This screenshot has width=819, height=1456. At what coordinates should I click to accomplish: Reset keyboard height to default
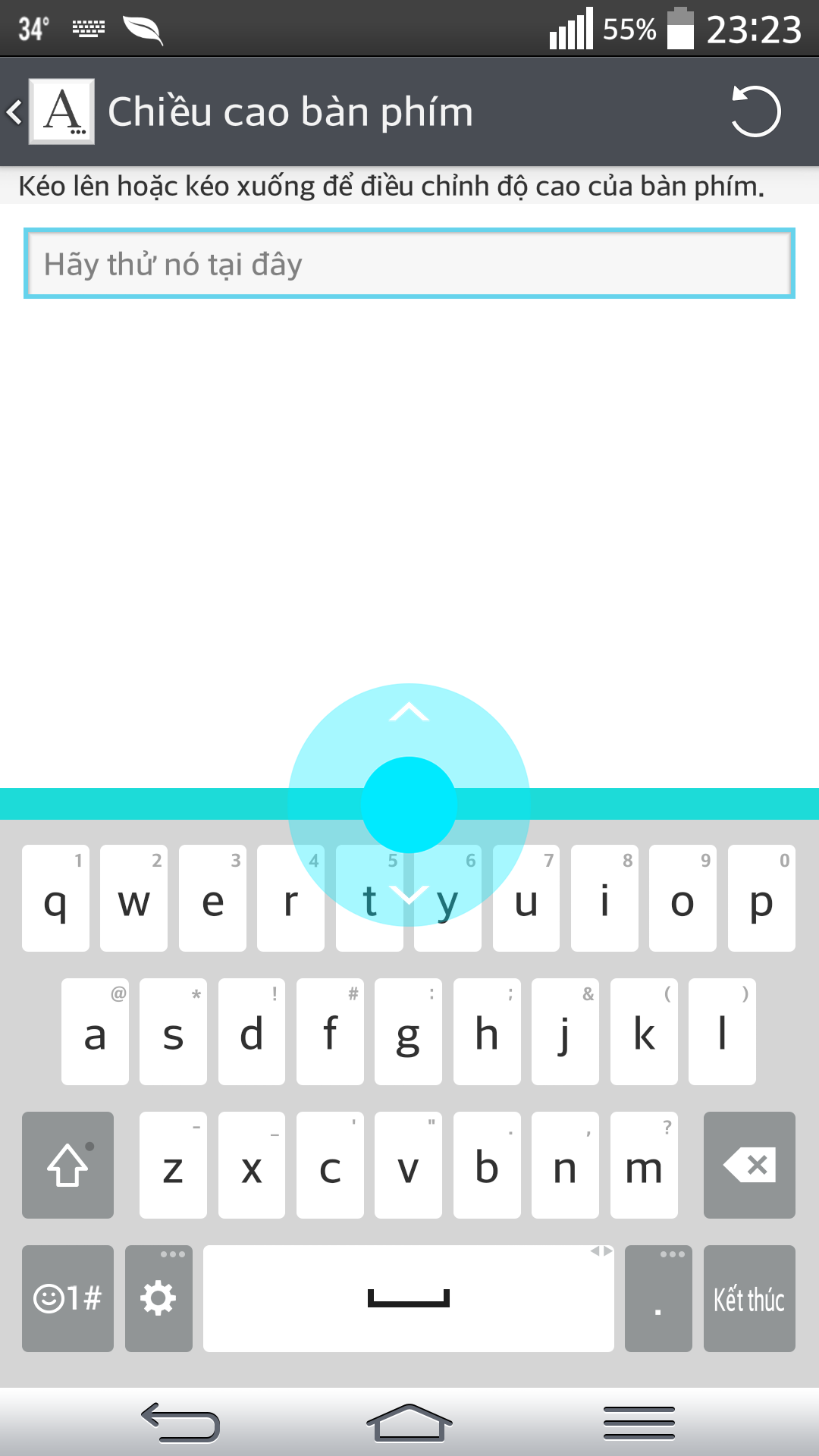755,112
